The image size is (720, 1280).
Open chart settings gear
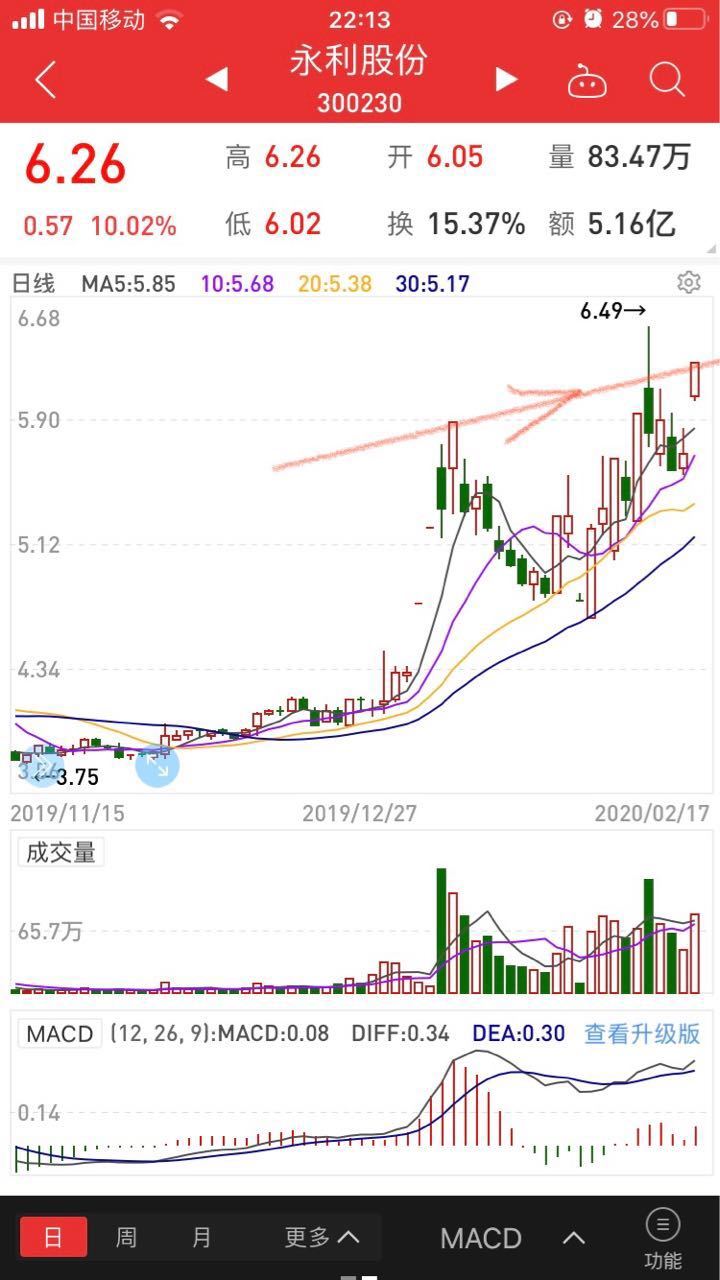point(688,283)
